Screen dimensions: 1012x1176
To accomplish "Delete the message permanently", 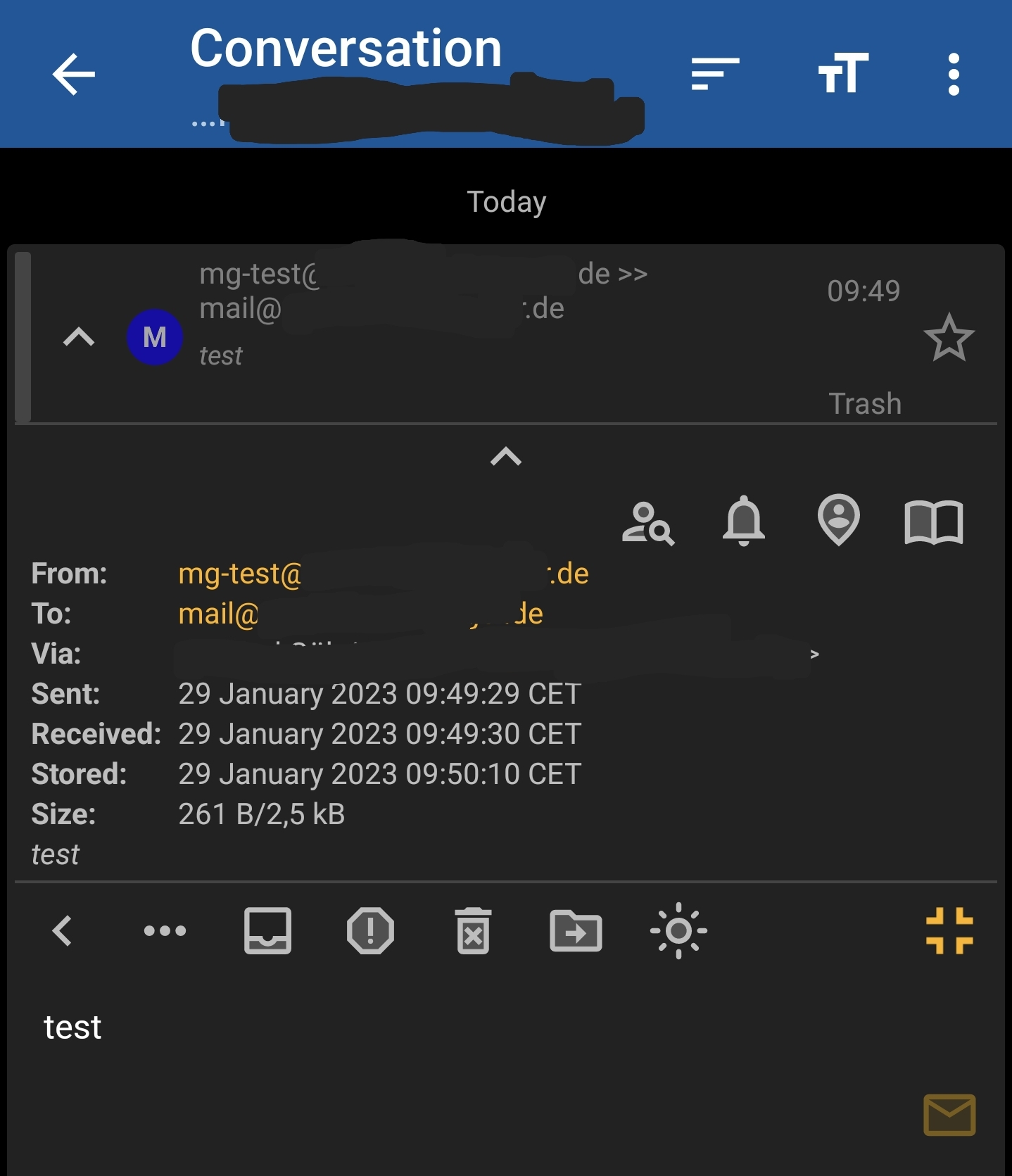I will point(473,930).
